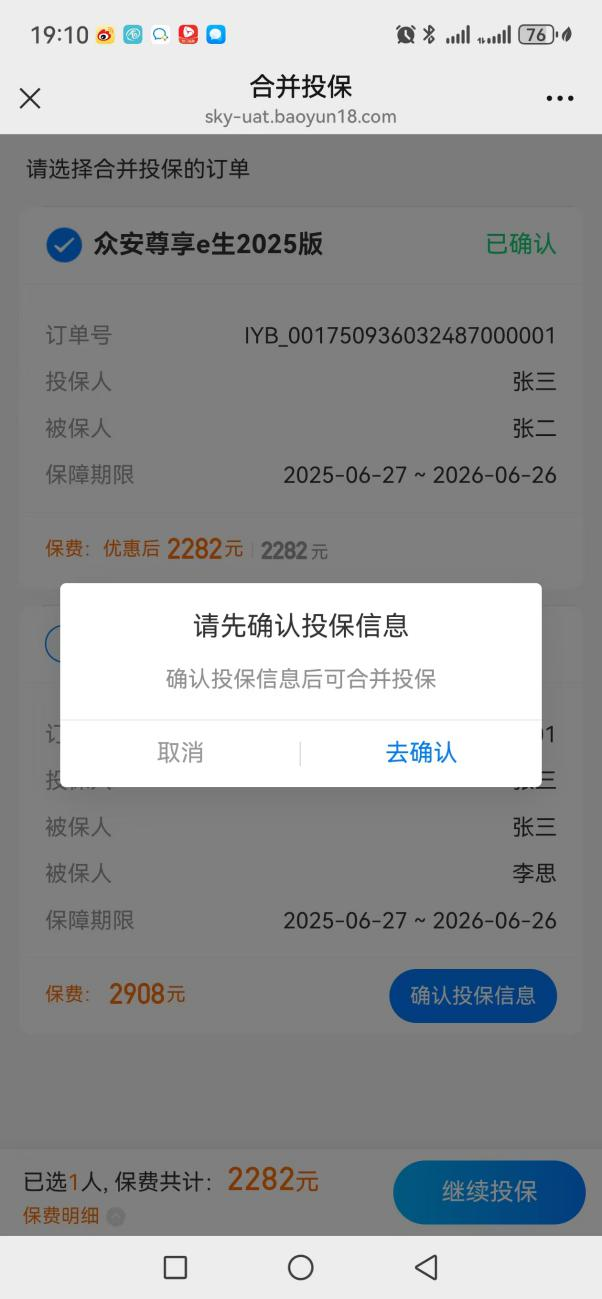Open the three-dot overflow menu
The width and height of the screenshot is (602, 1299).
[559, 98]
